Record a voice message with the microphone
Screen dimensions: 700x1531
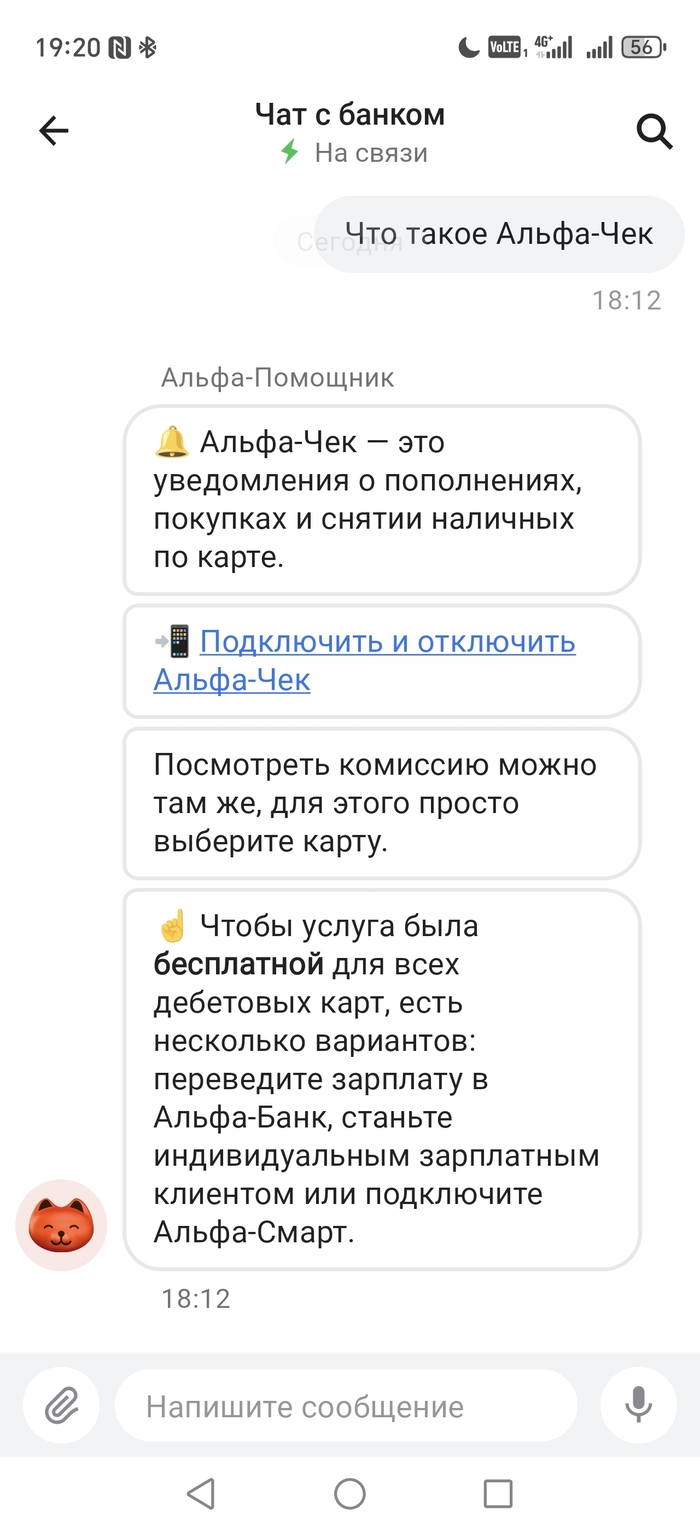point(638,1406)
